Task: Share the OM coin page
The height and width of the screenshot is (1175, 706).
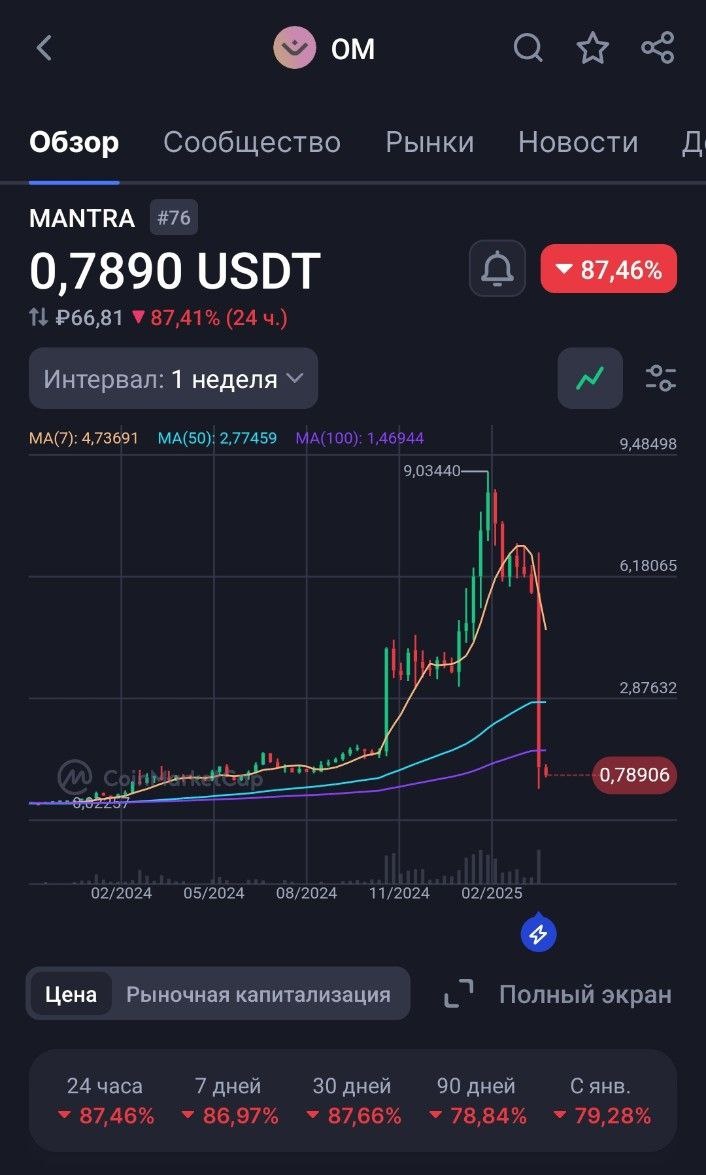Action: [658, 48]
